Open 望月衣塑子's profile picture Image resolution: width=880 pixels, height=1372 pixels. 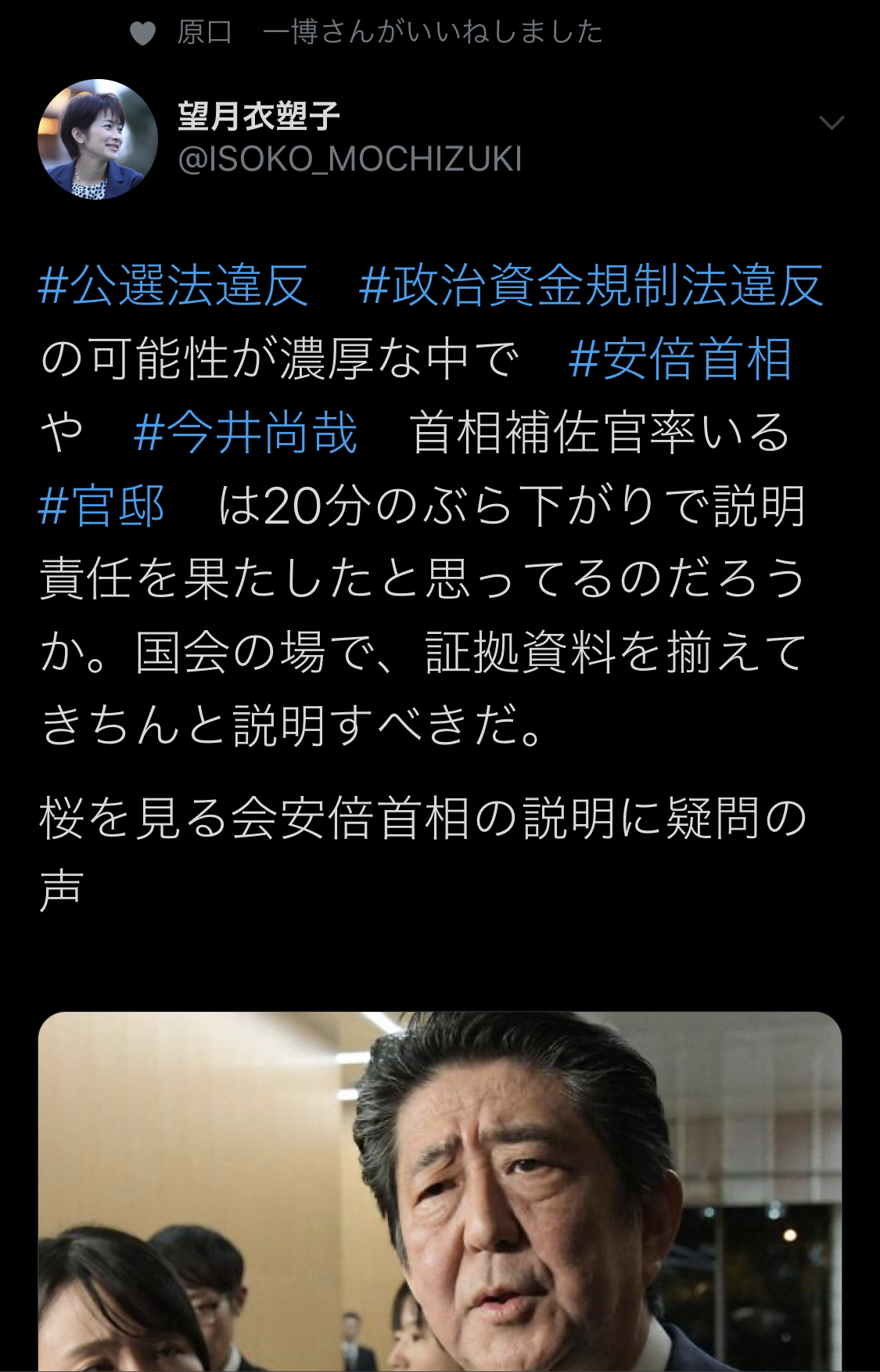coord(98,139)
